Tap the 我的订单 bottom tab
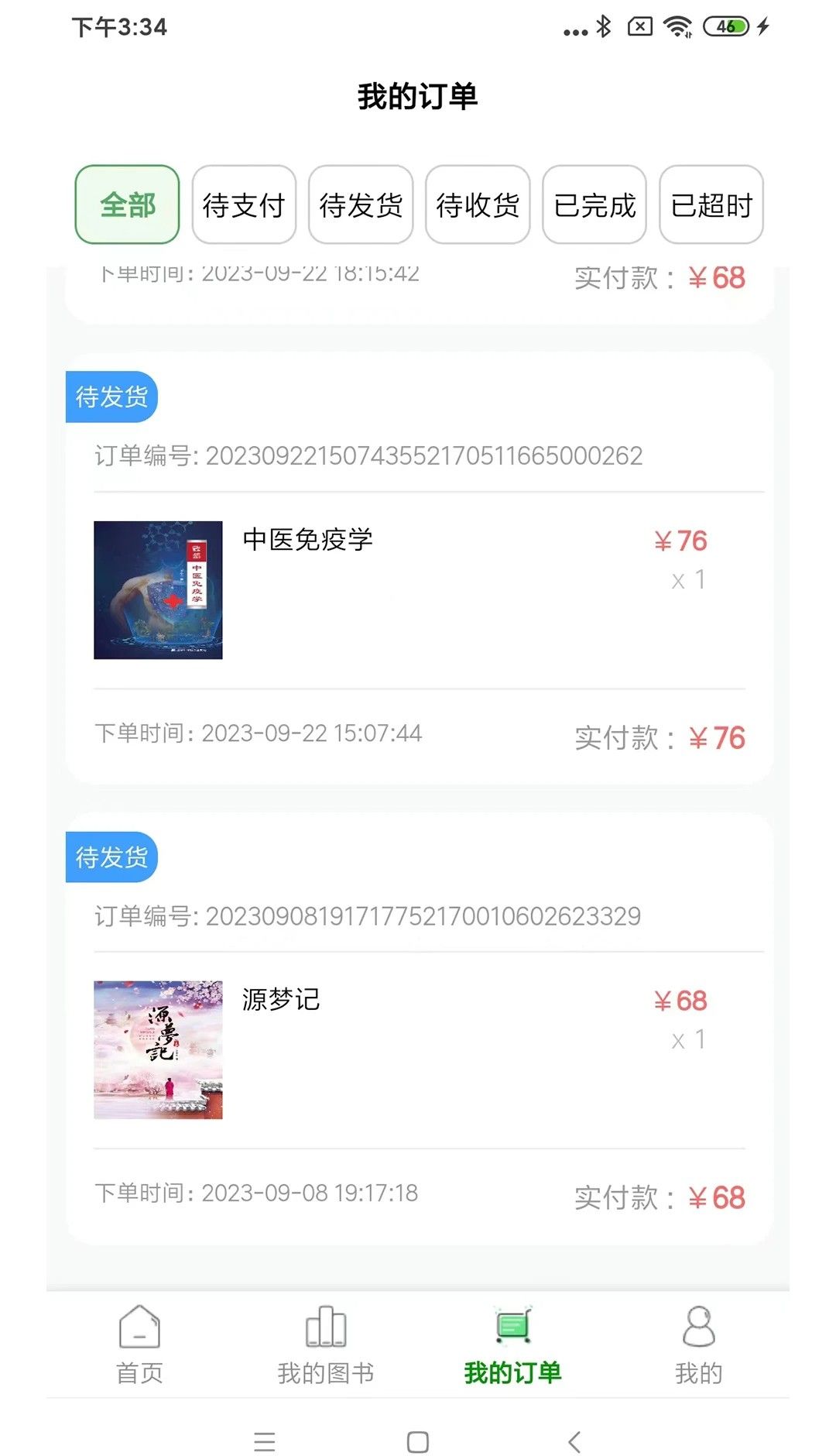The height and width of the screenshot is (1456, 836). click(x=512, y=1346)
